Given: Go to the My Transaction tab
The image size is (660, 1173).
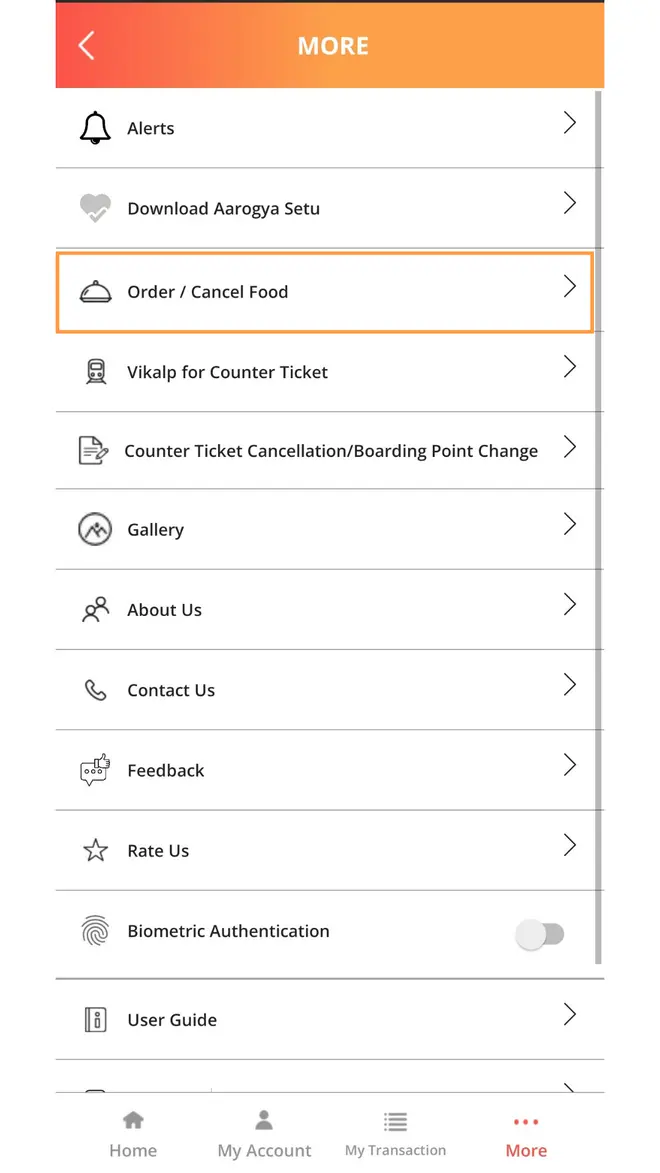Looking at the screenshot, I should tap(395, 1134).
